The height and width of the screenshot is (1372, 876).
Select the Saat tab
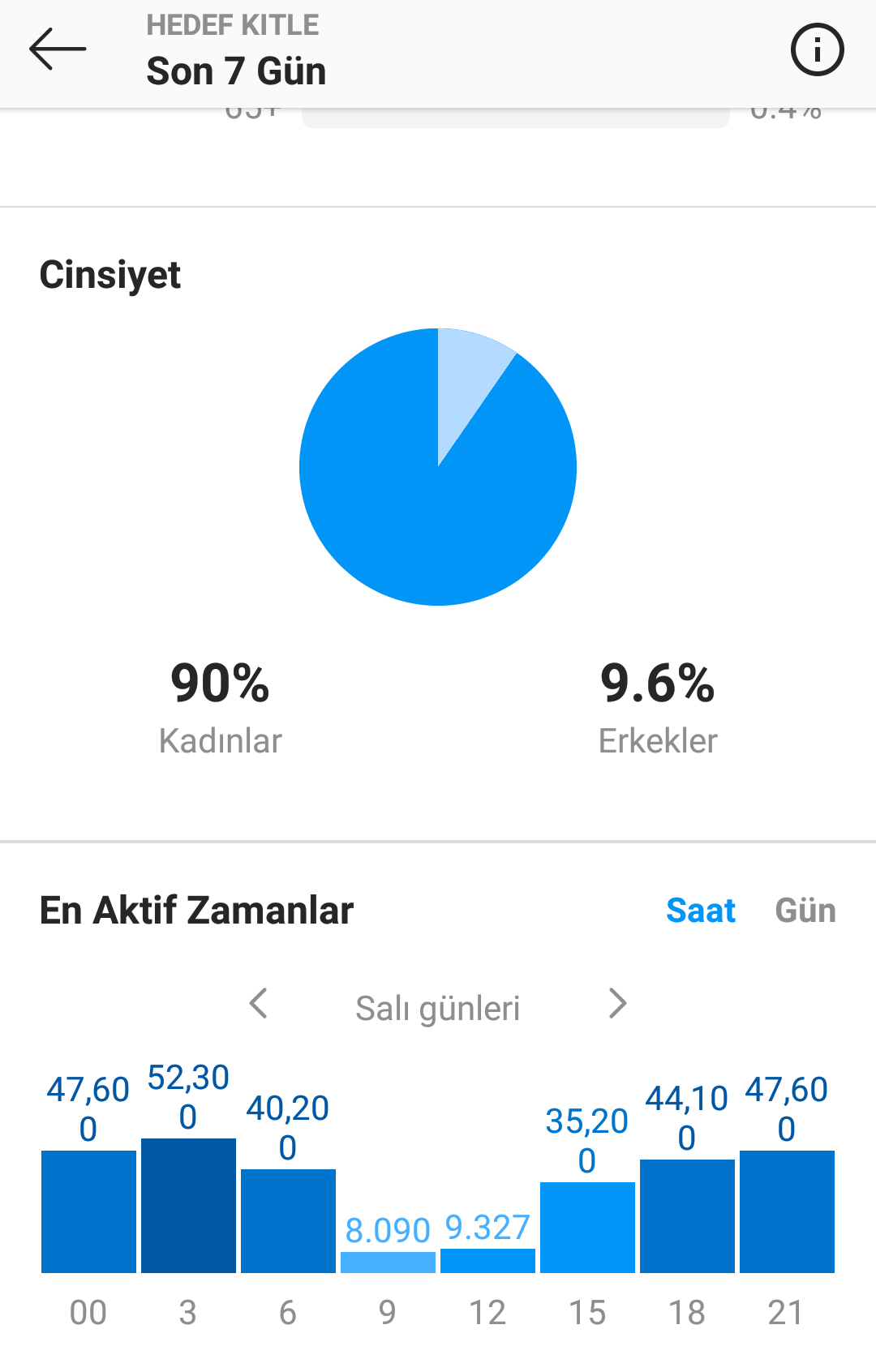701,911
